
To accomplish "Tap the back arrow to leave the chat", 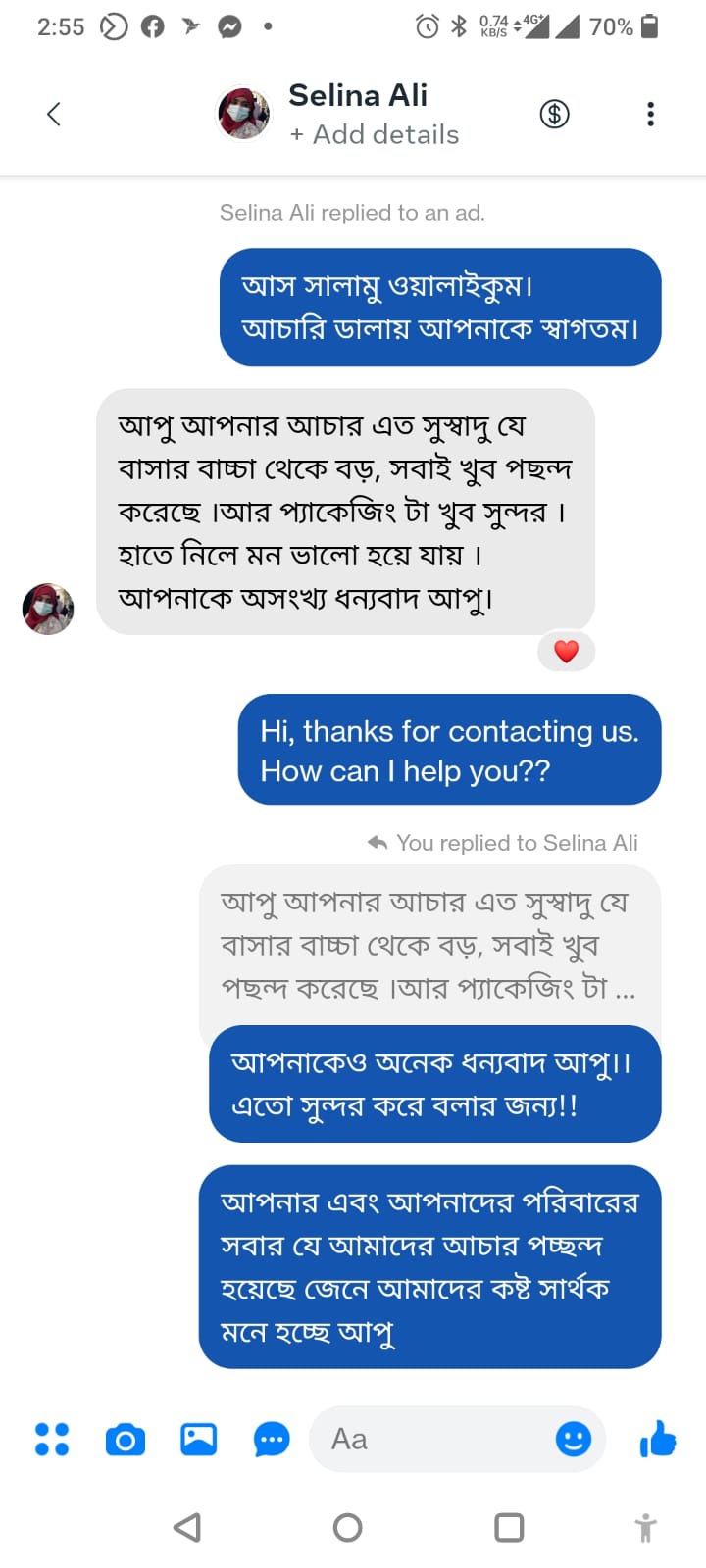I will (x=54, y=114).
